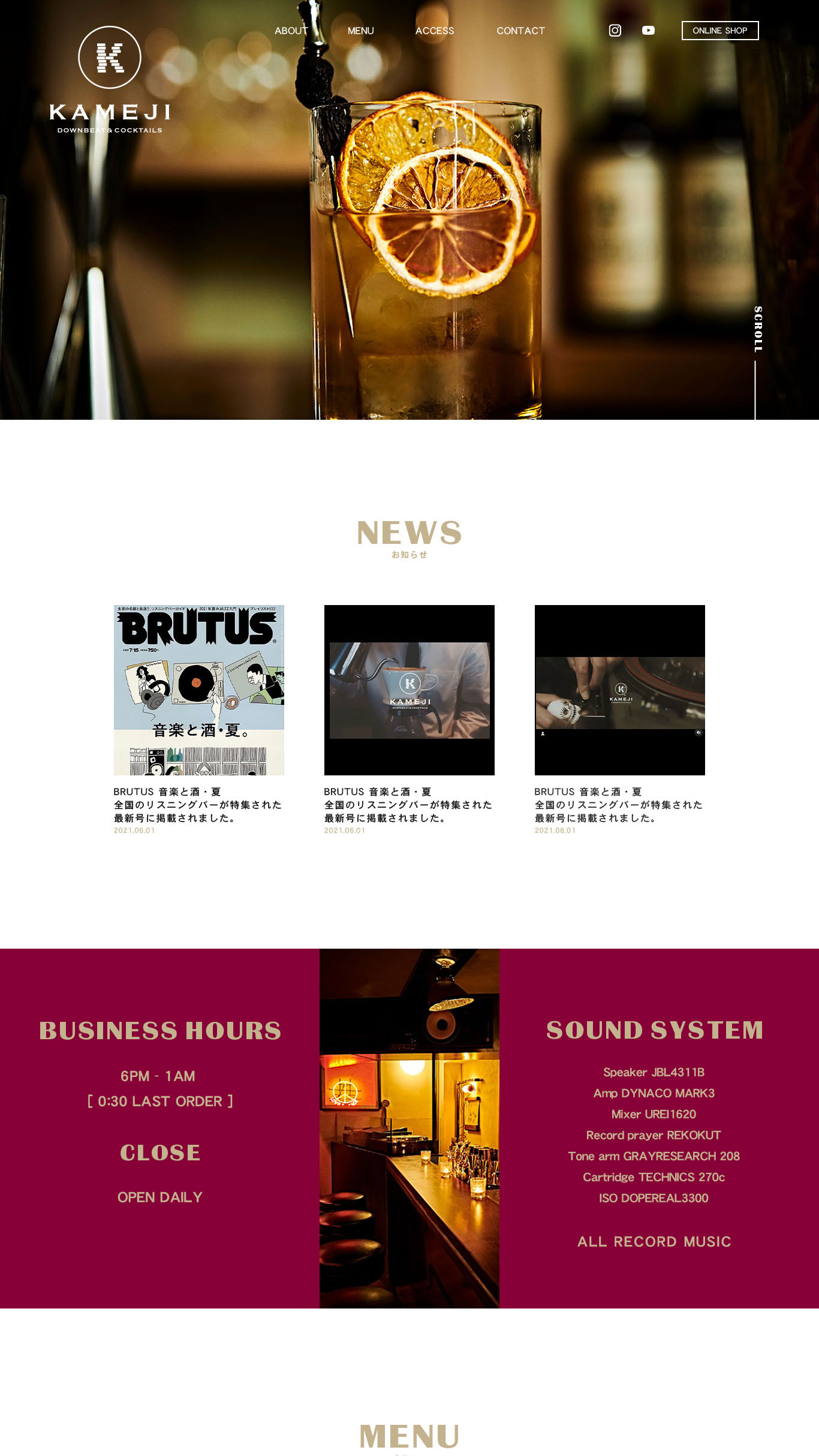Open the YouTube icon
This screenshot has height=1456, width=819.
pyautogui.click(x=648, y=31)
